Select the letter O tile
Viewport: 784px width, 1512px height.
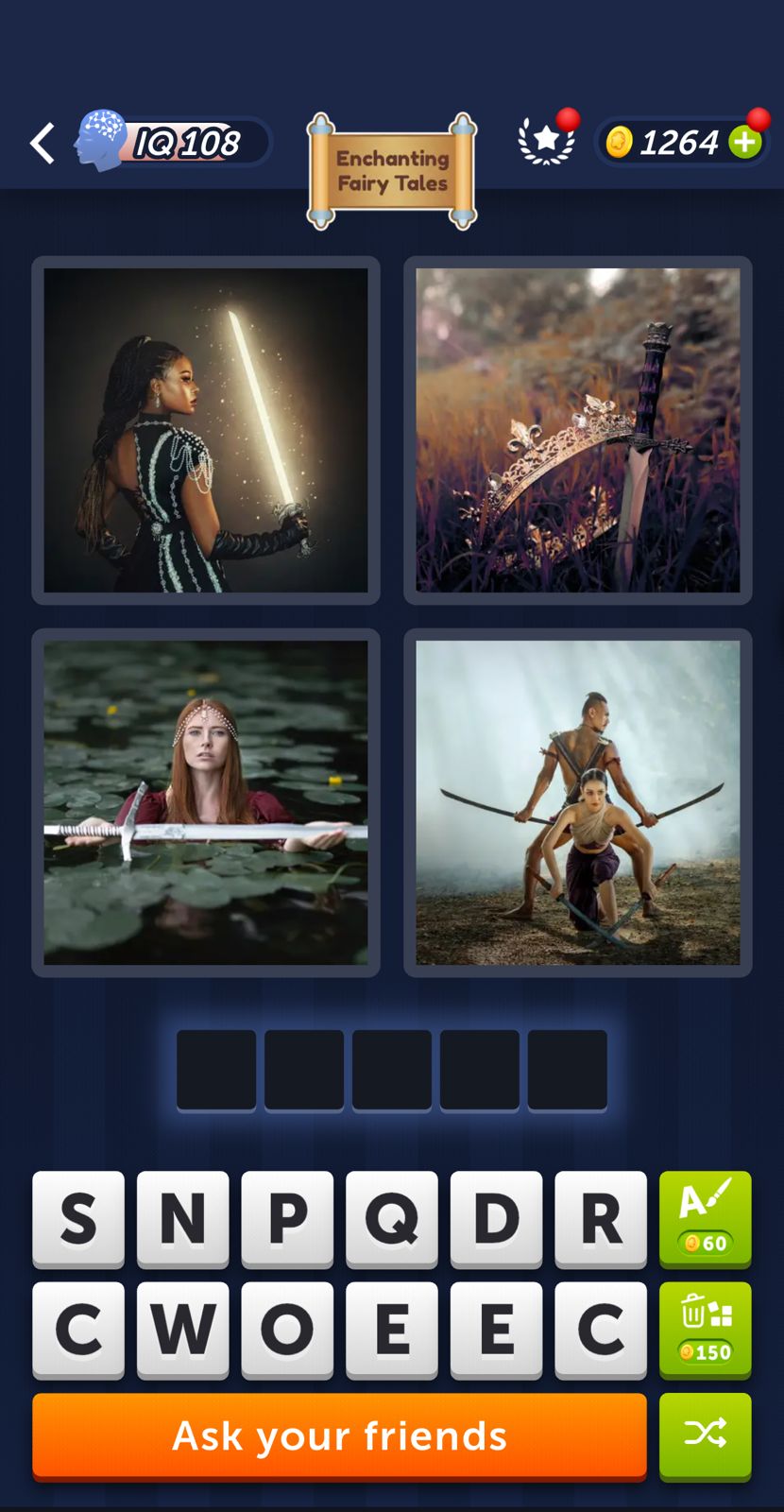[x=287, y=1329]
